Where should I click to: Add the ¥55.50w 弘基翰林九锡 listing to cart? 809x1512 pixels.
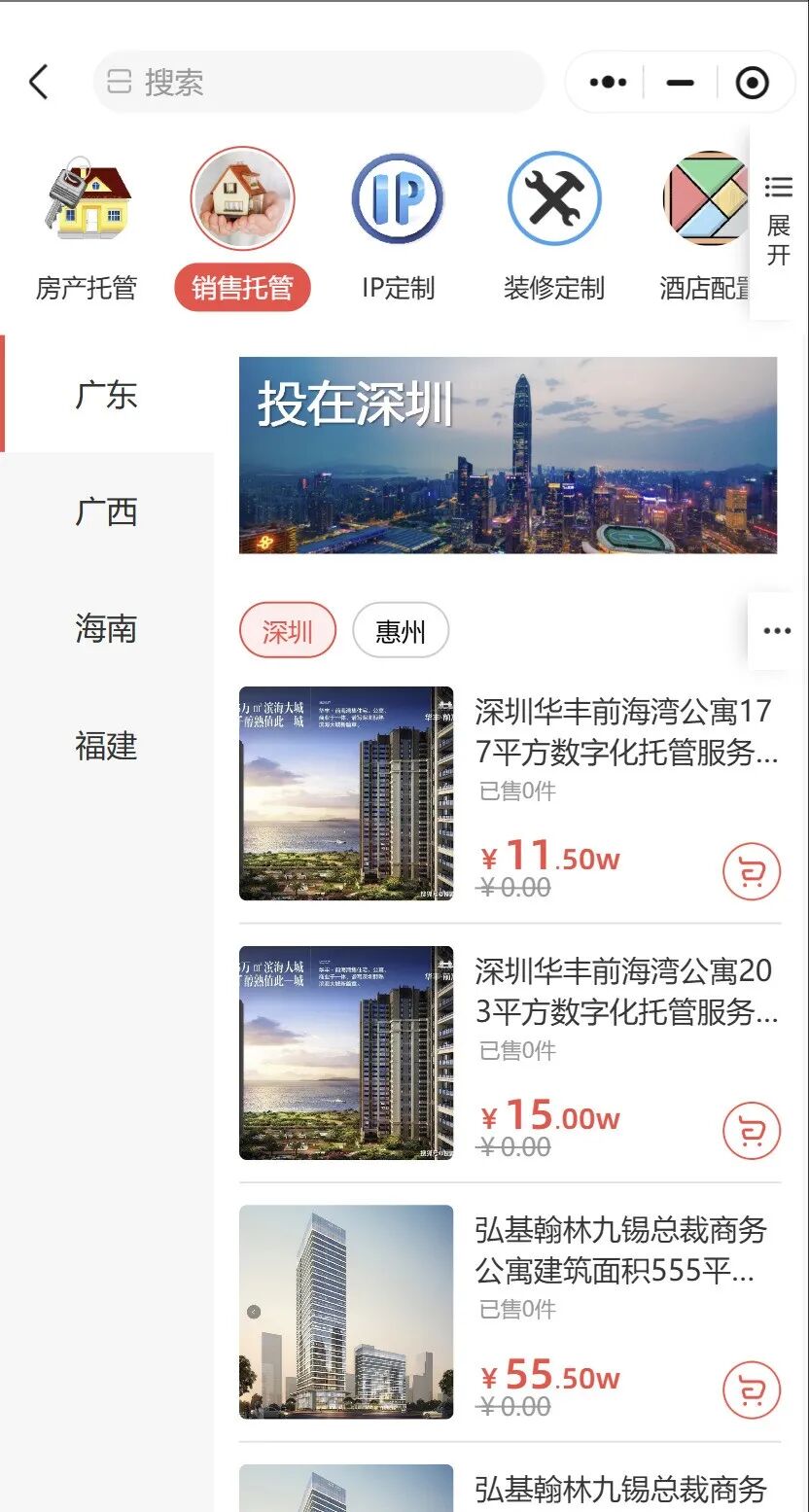point(751,1390)
